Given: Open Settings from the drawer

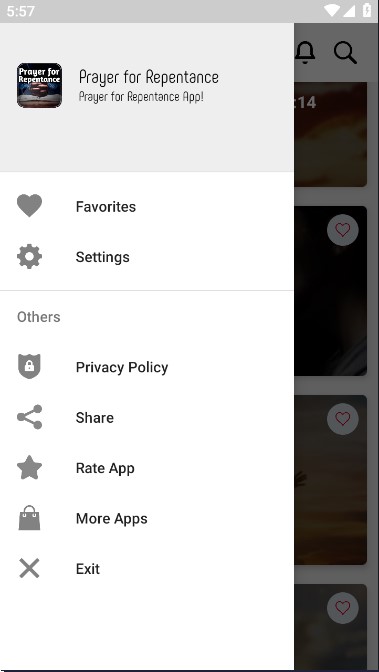Looking at the screenshot, I should (x=147, y=257).
